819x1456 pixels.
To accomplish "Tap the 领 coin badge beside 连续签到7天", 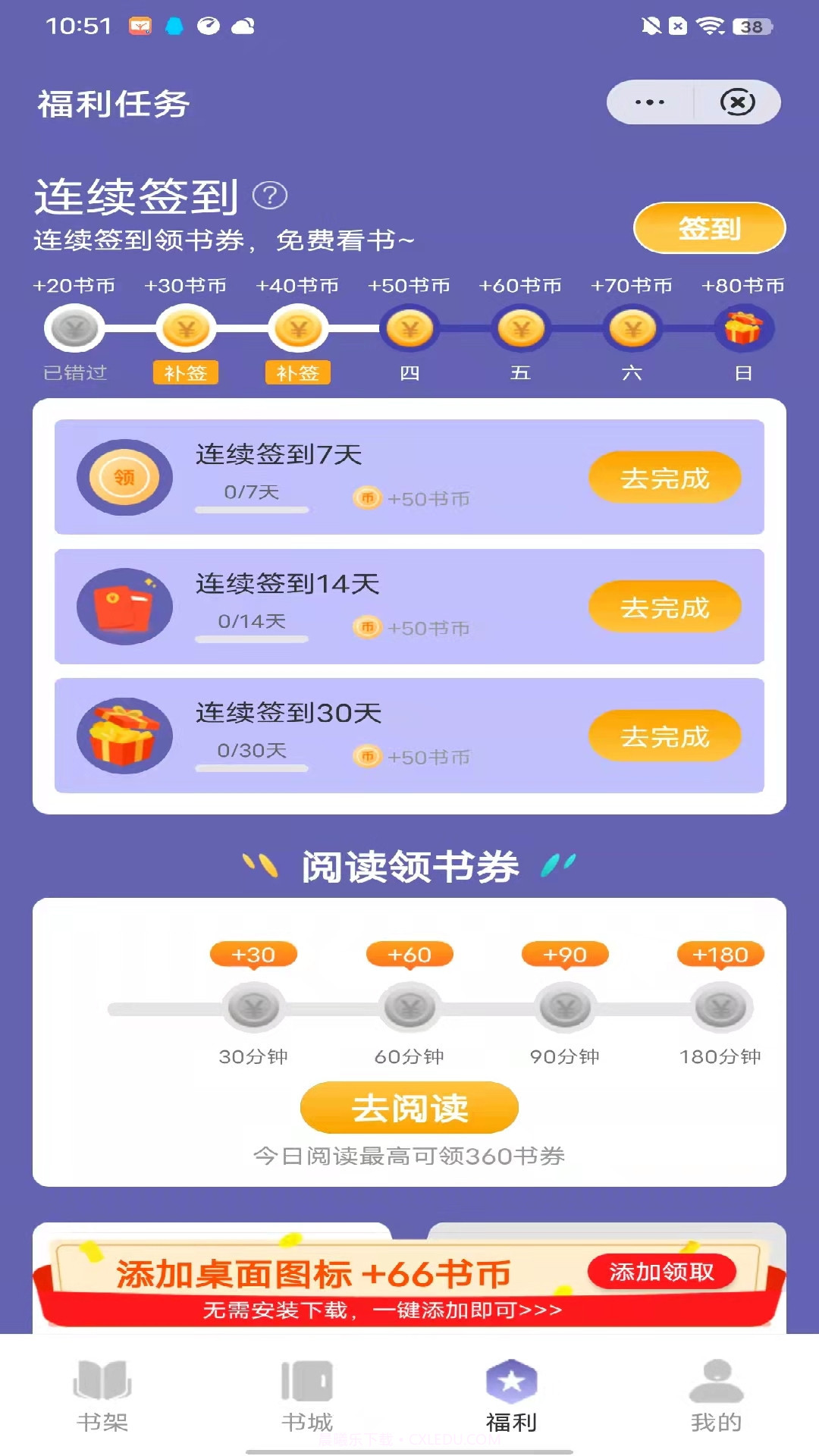I will pos(125,478).
